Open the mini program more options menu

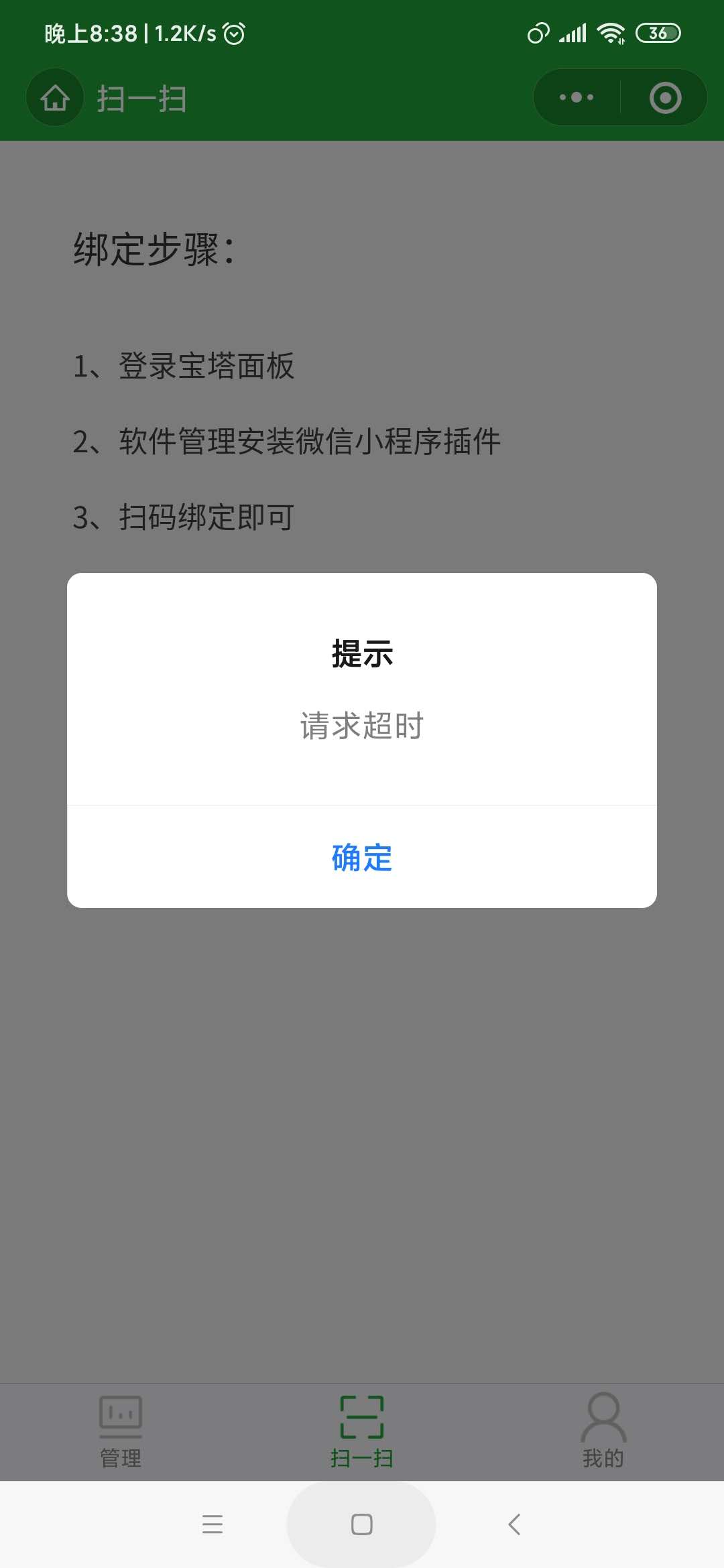coord(577,98)
